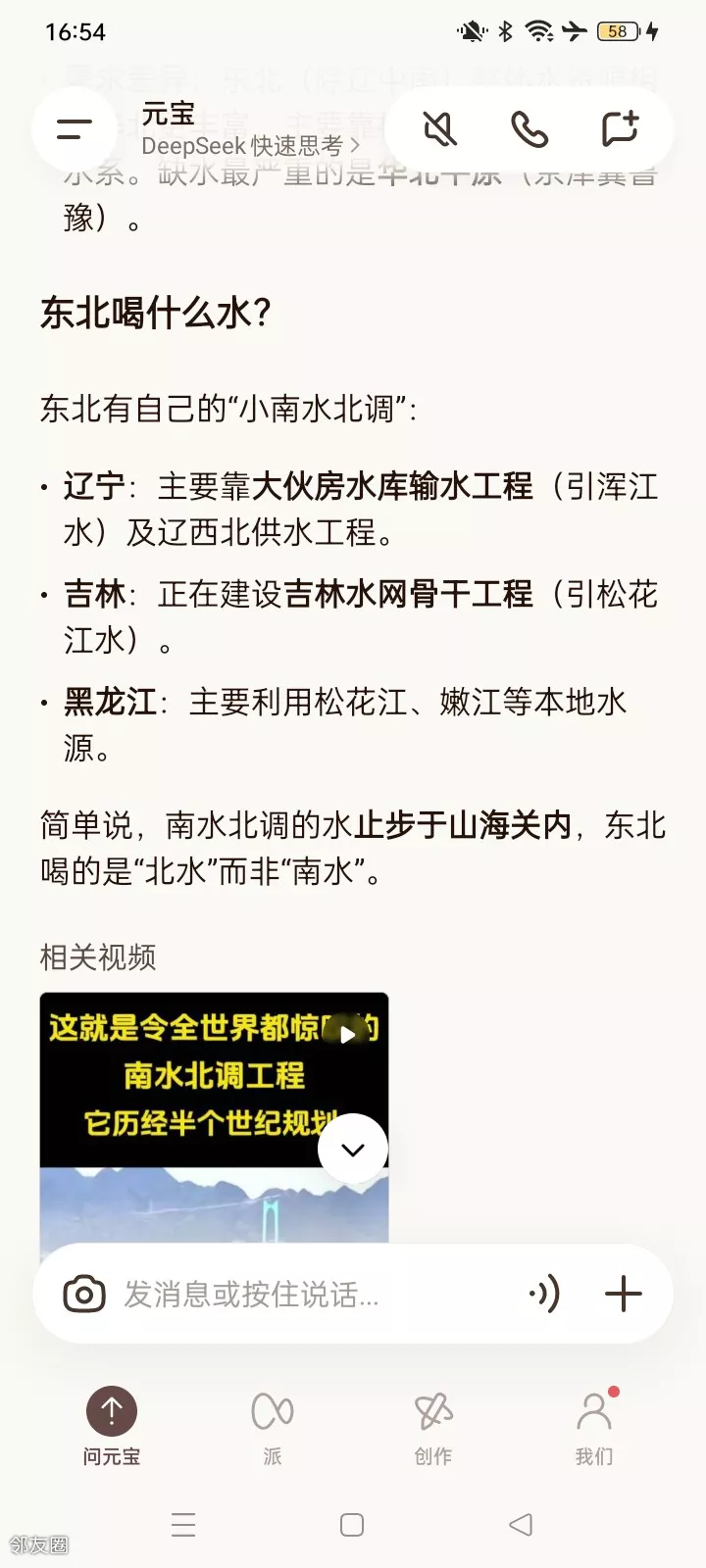Open the DeepSeek model selector
706x1568 pixels.
[x=250, y=146]
